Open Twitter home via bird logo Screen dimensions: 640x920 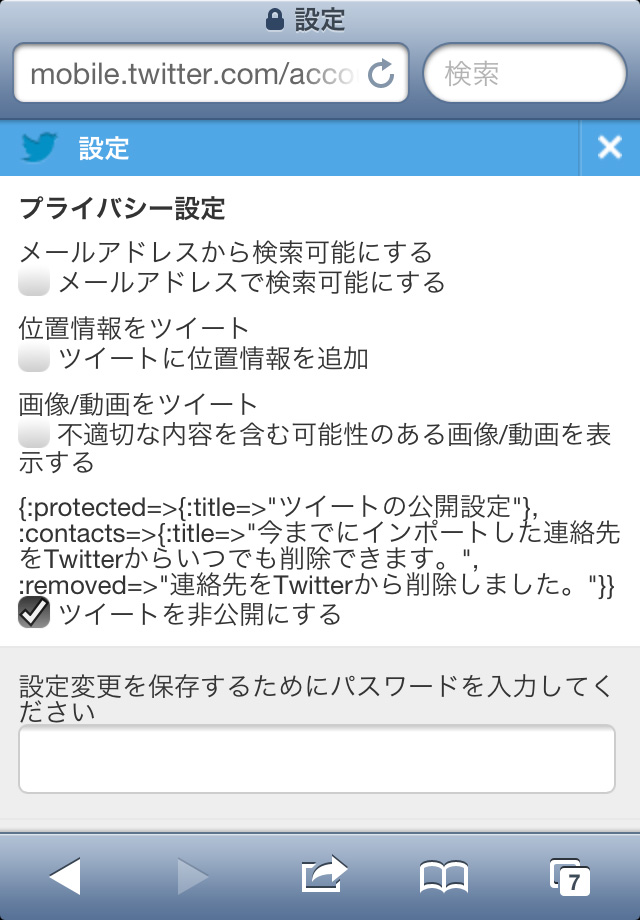tap(40, 149)
